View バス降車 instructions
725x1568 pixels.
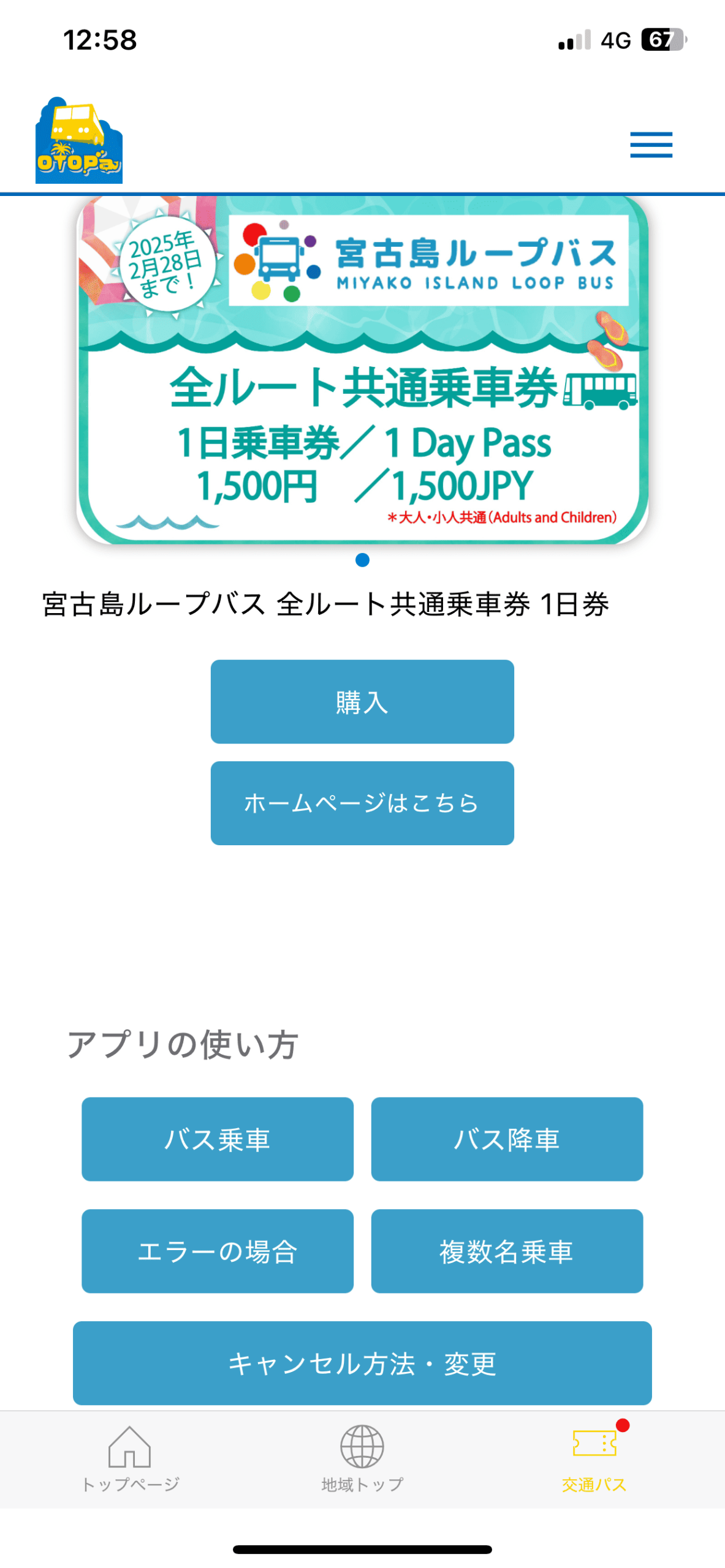507,1139
